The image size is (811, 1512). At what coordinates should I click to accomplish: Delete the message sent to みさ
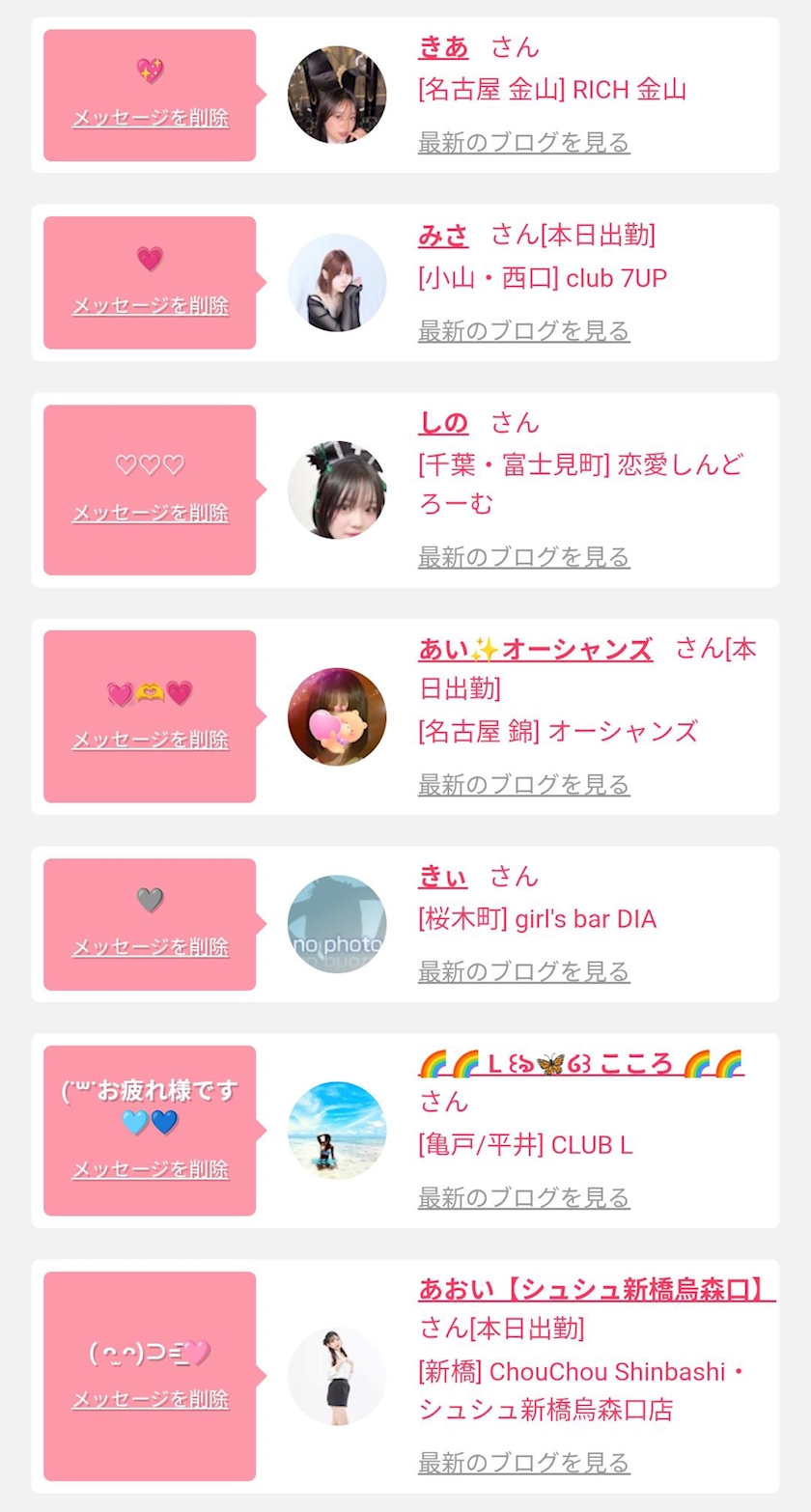tap(150, 306)
